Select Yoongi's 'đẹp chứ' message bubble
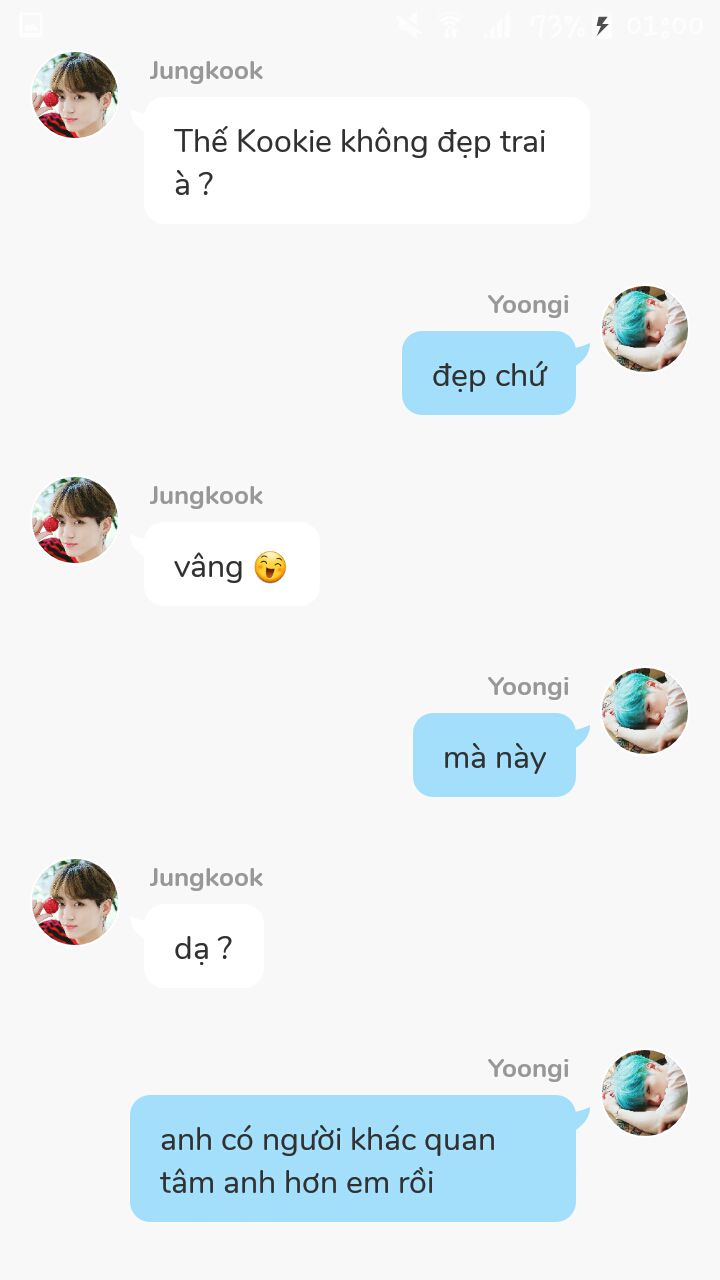720x1280 pixels. pos(489,373)
